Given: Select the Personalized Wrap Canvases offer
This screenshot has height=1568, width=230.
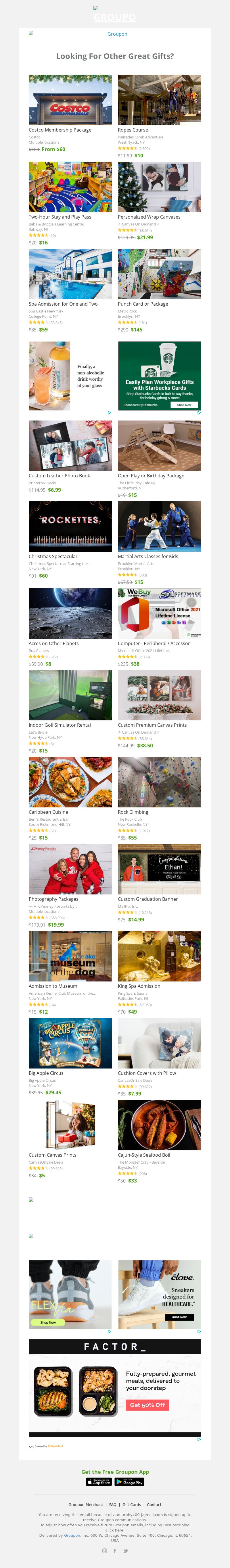Looking at the screenshot, I should (159, 187).
